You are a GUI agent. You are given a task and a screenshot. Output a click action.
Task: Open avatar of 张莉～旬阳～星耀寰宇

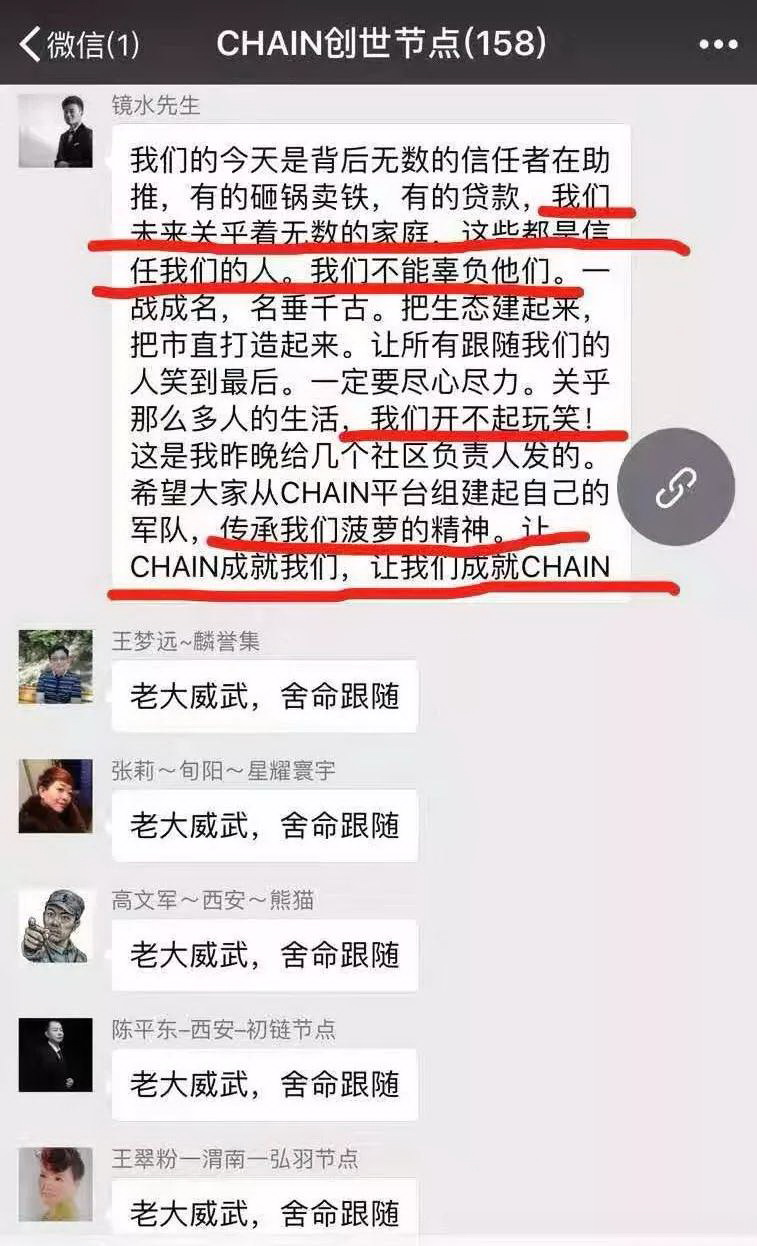56,797
